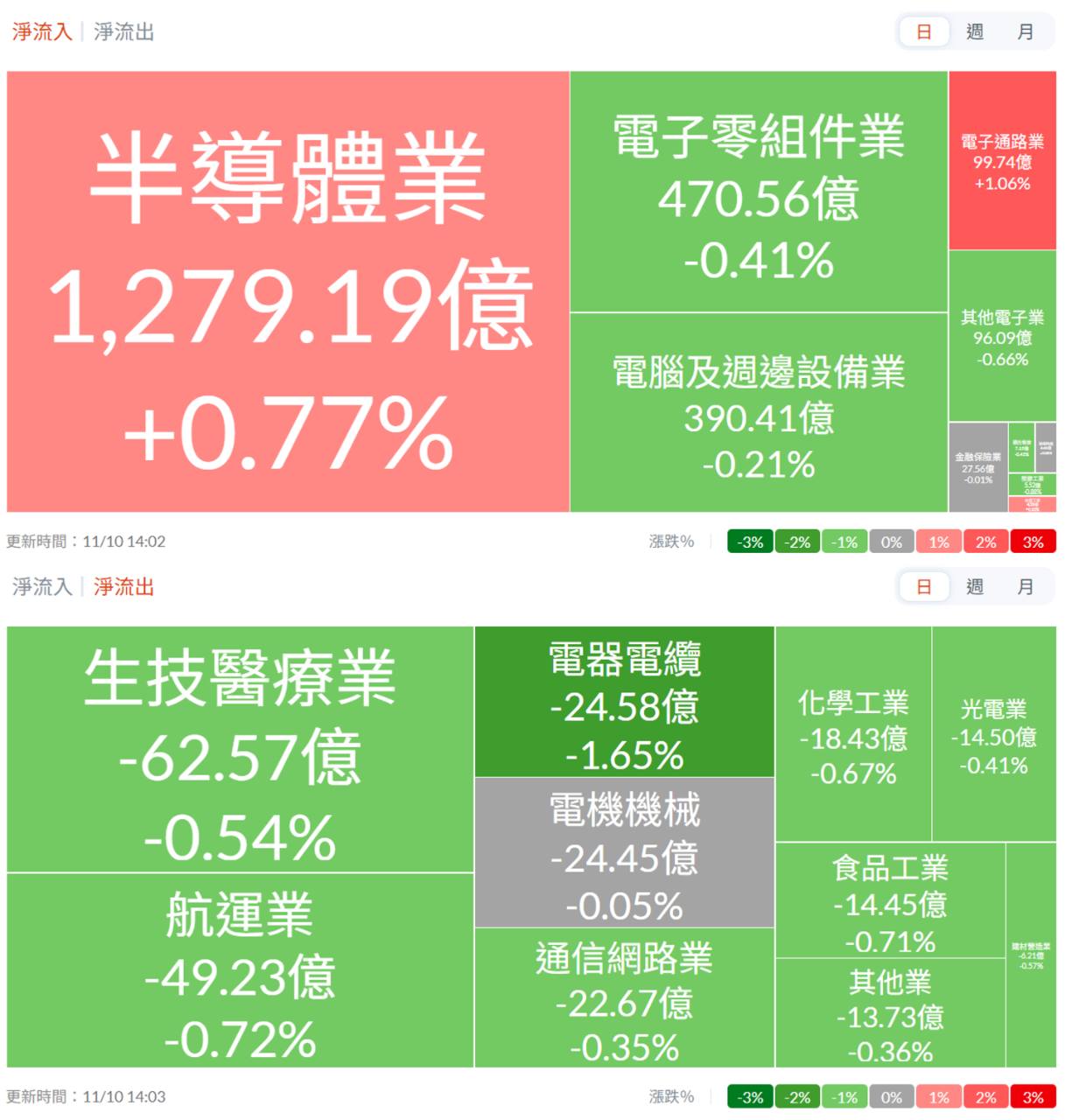Open the 其他電子業 sector tile
This screenshot has height=1120, width=1065.
tap(1002, 337)
